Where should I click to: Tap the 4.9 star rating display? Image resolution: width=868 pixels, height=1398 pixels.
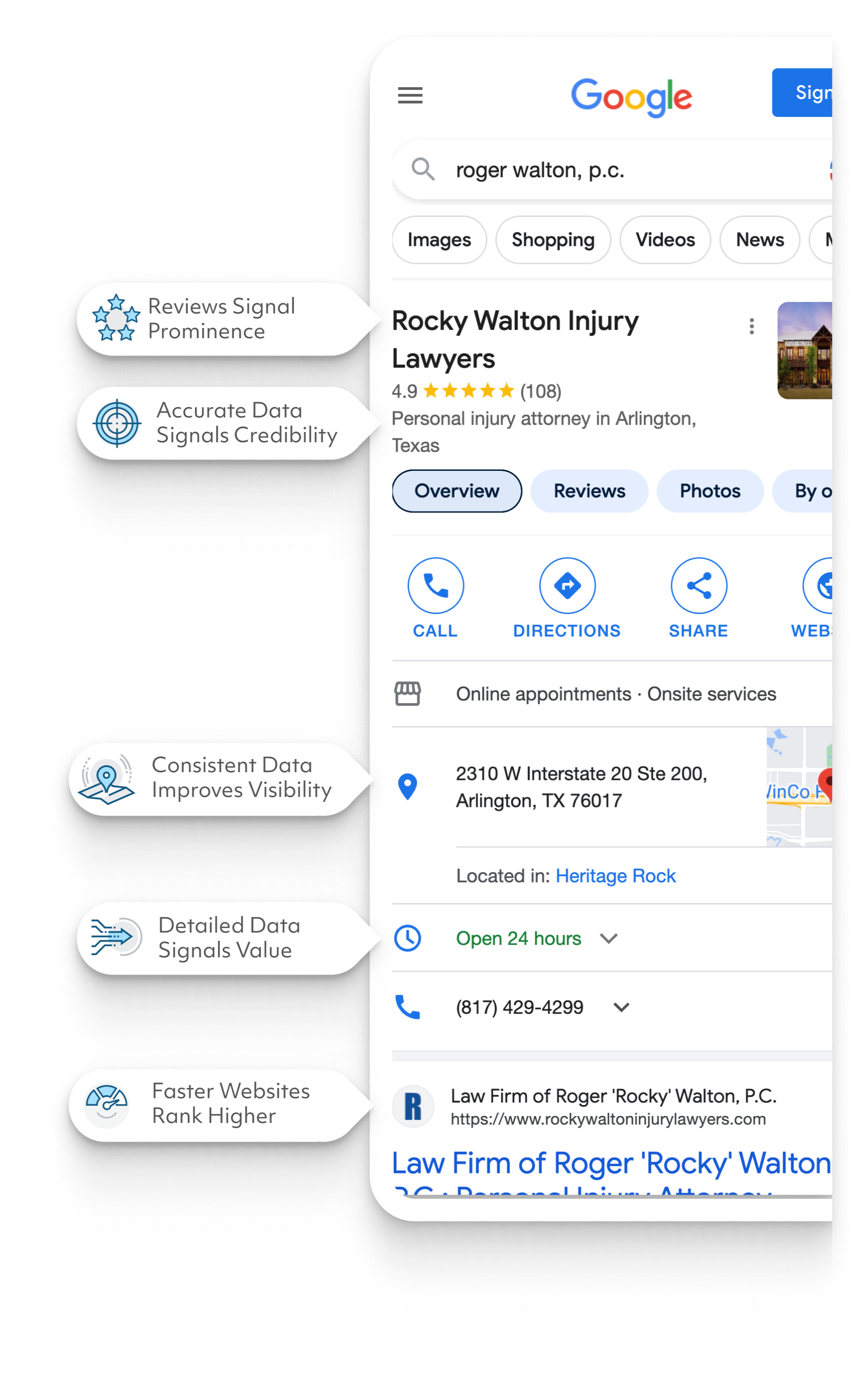point(476,391)
